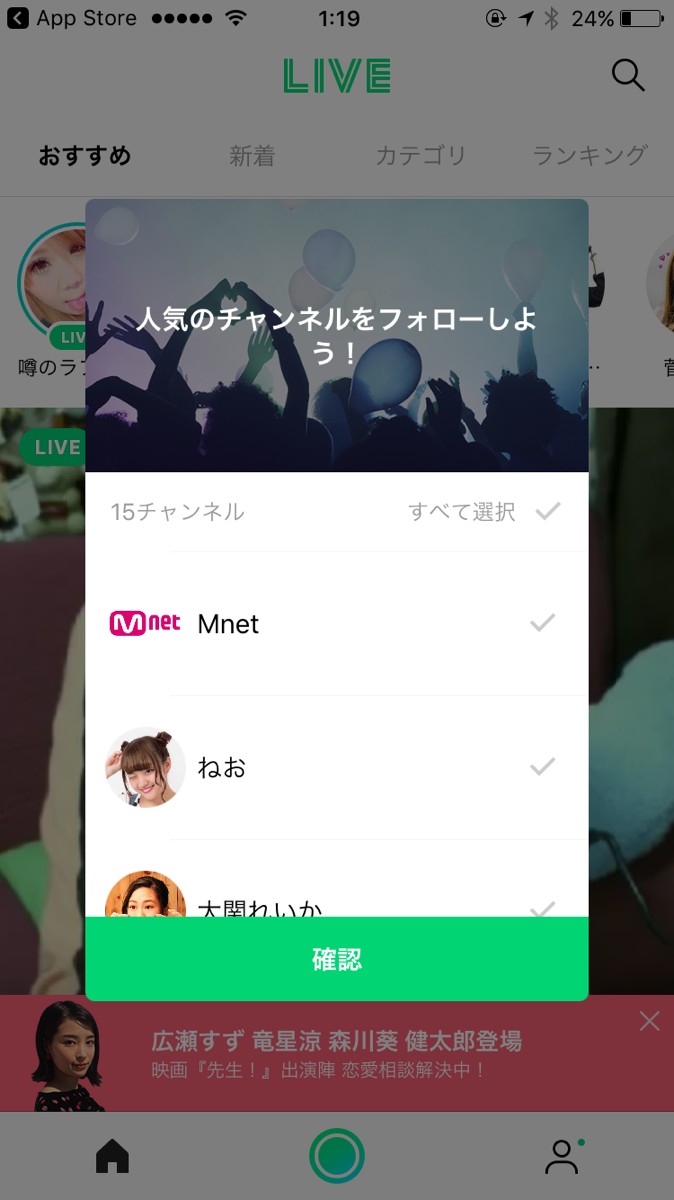Check the Mnet channel
This screenshot has height=1200, width=674.
click(x=541, y=623)
